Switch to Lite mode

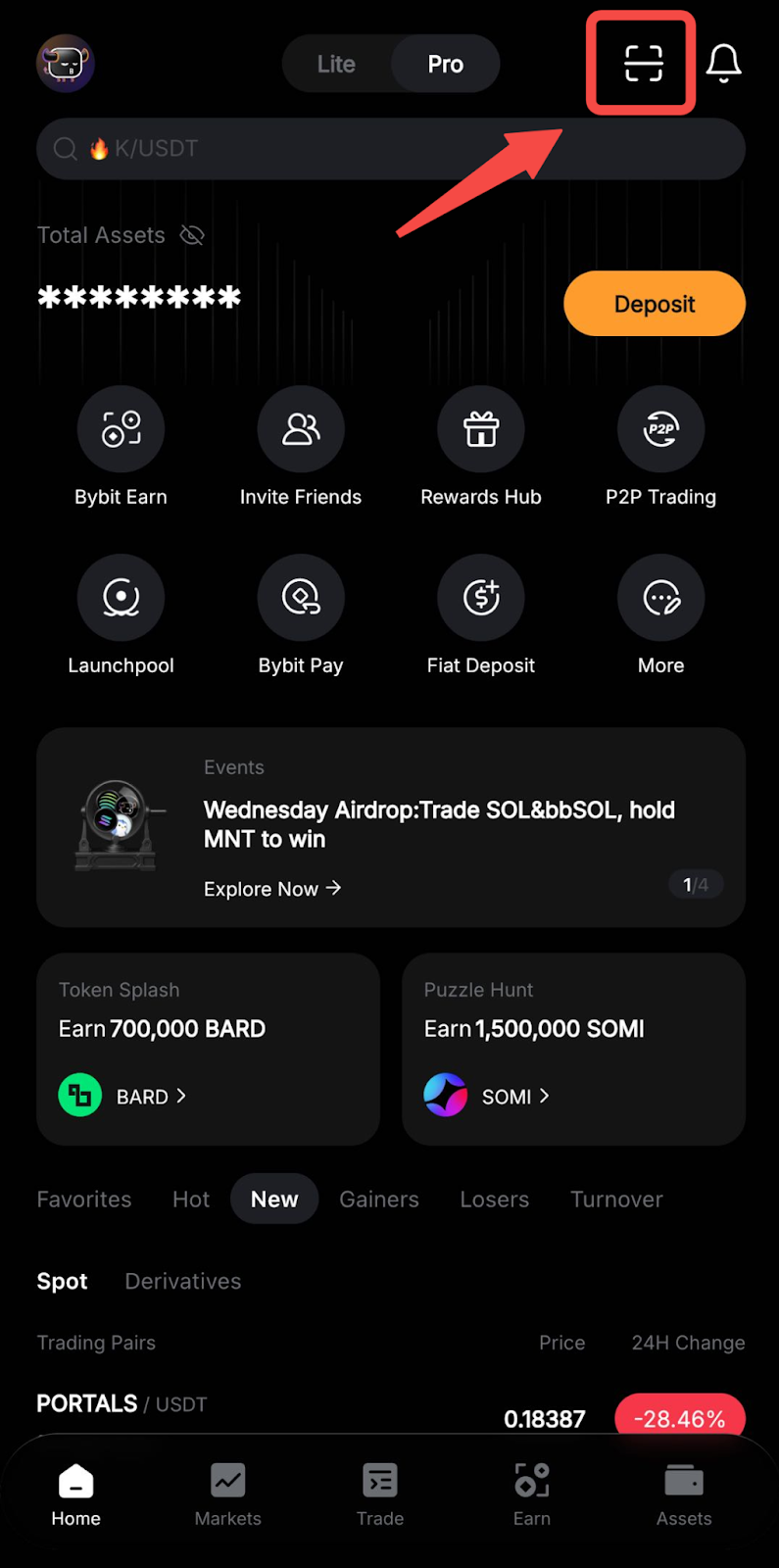(x=336, y=64)
